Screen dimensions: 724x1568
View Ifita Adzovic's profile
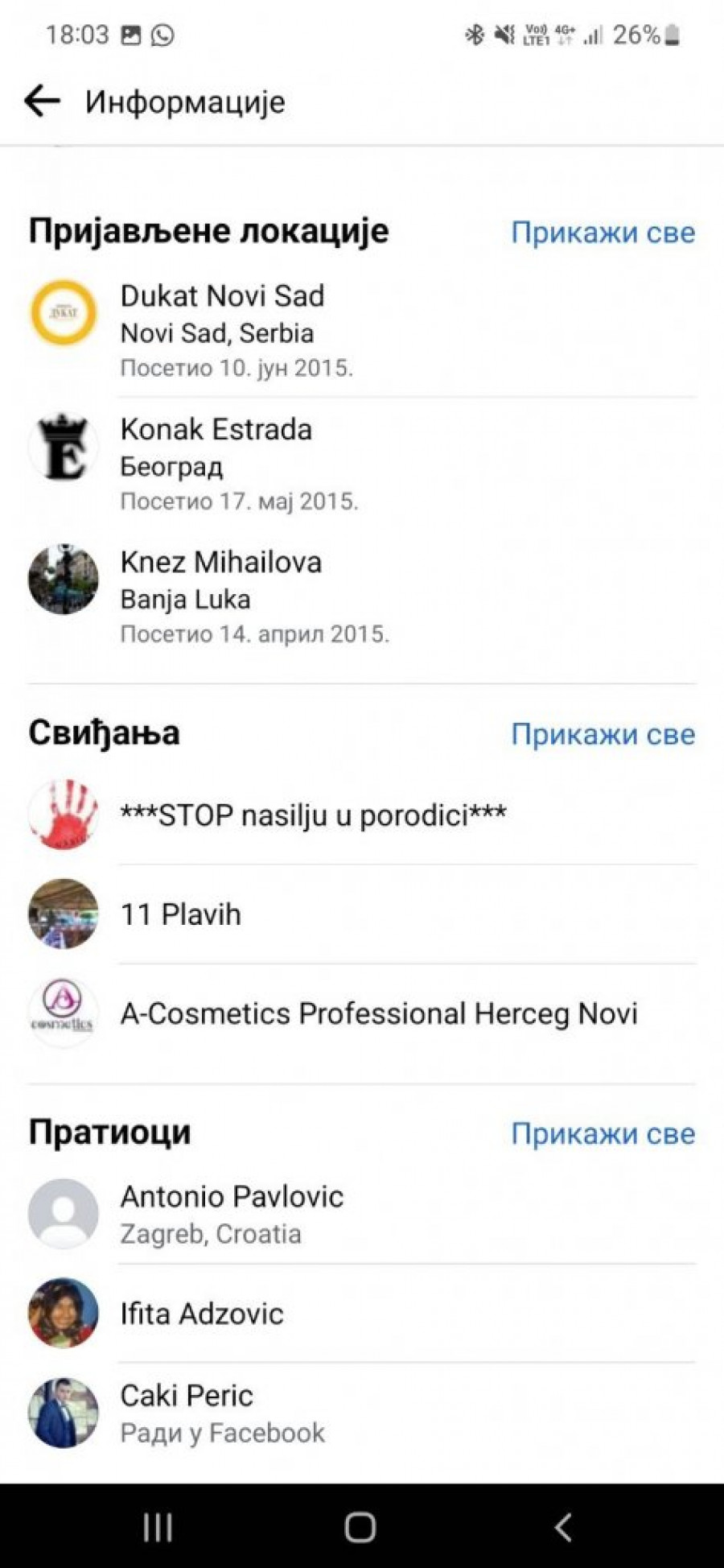point(202,1314)
